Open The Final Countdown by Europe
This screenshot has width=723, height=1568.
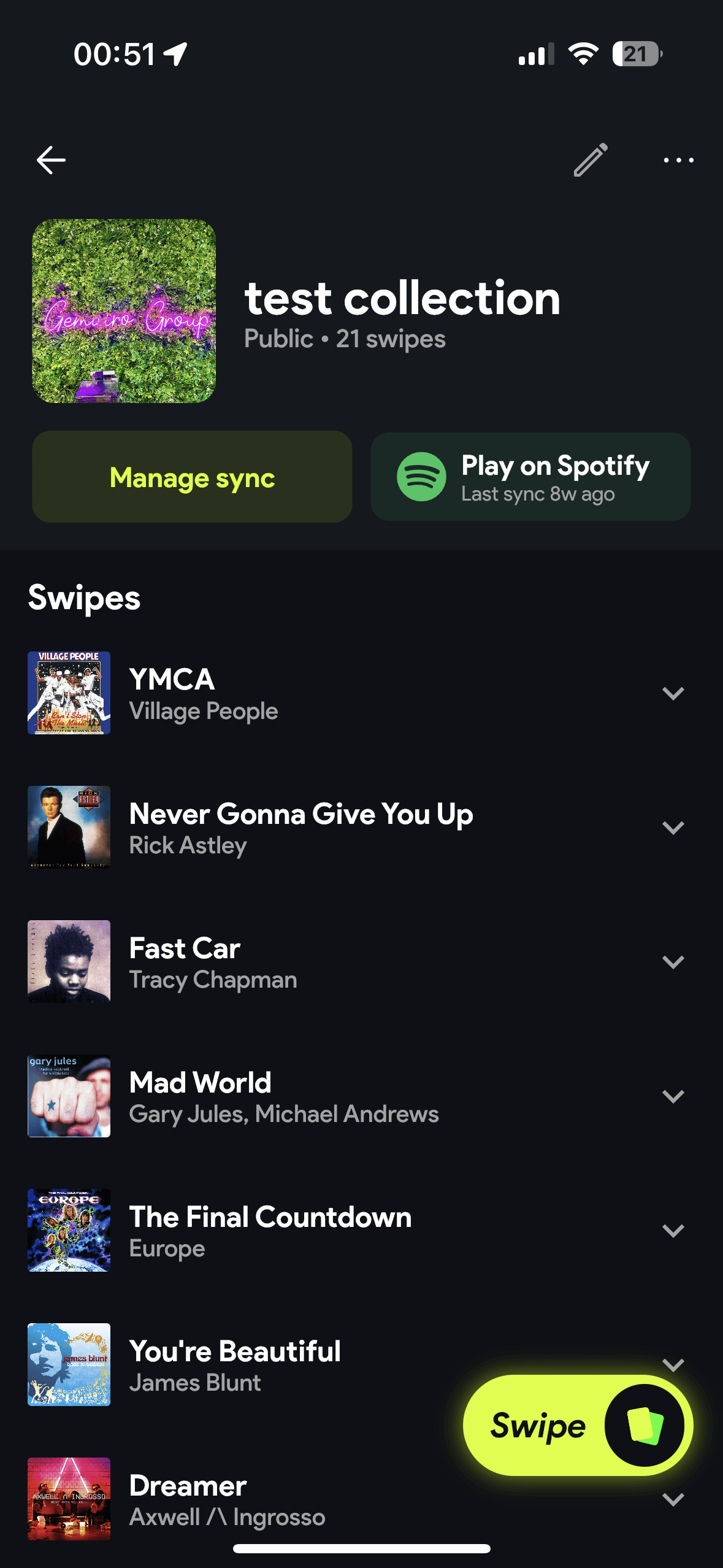(307, 1231)
